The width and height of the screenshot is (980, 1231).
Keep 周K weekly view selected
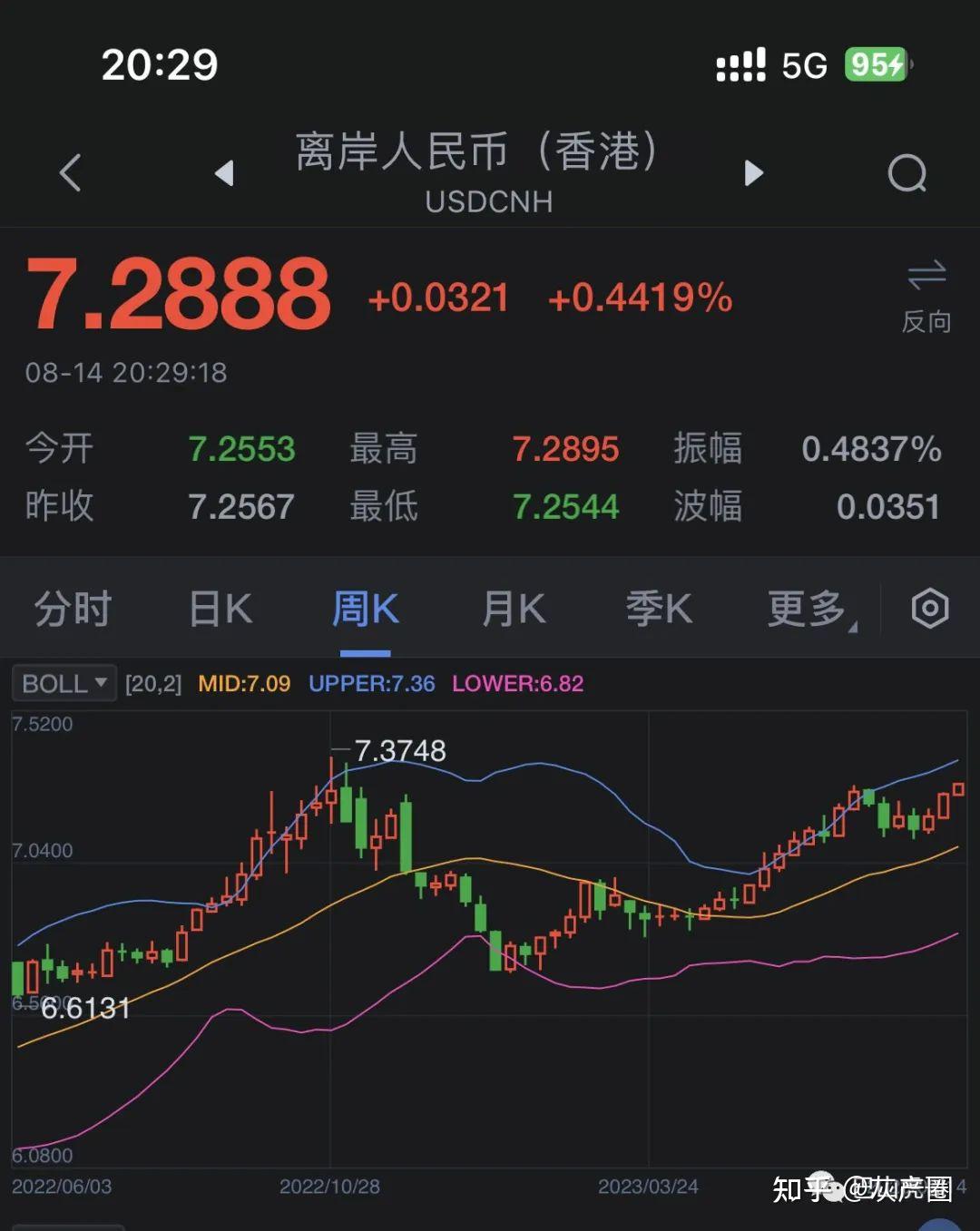[365, 609]
